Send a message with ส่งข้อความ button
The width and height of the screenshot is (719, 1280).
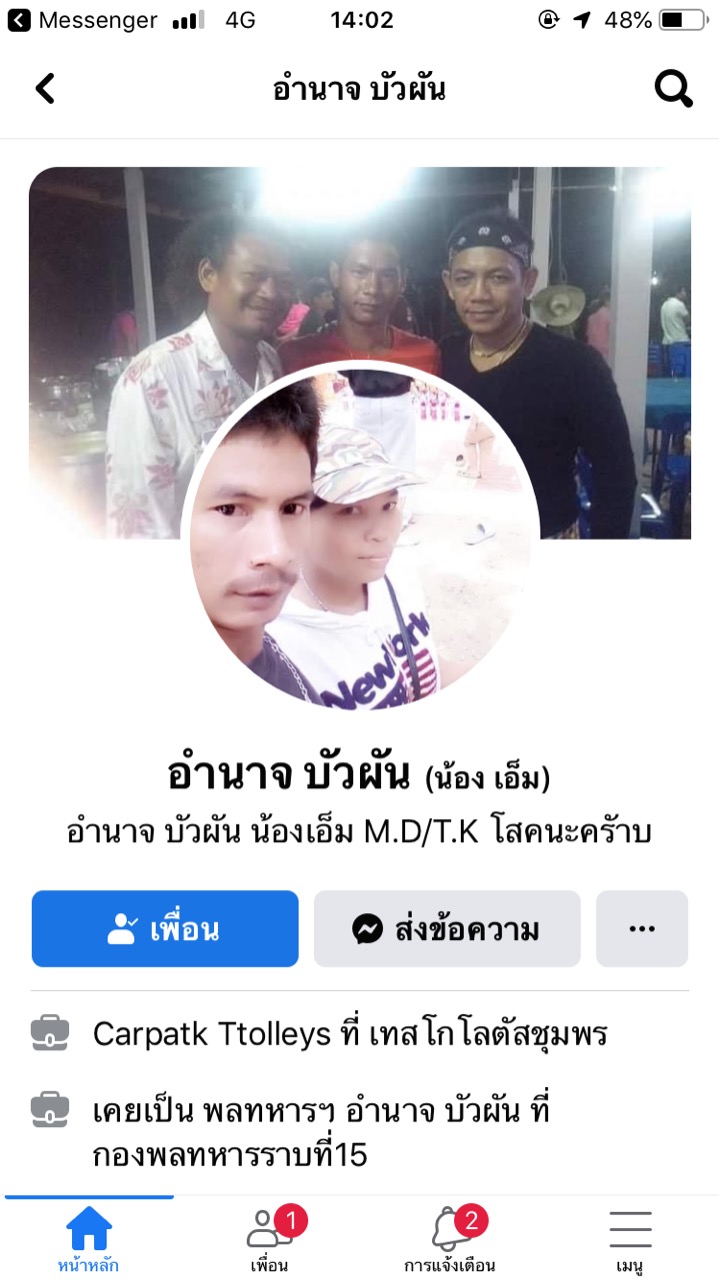447,929
